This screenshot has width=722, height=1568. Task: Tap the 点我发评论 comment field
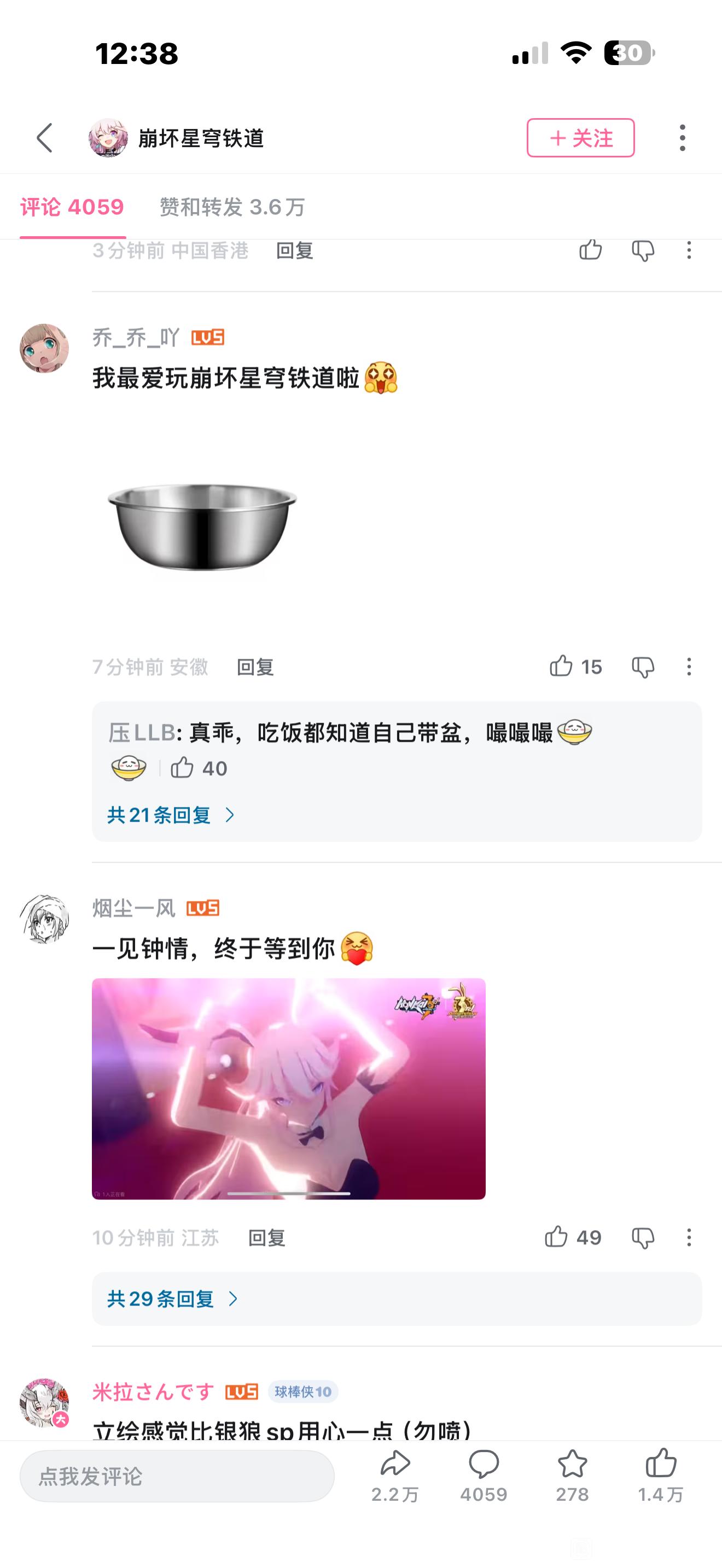coord(177,1476)
